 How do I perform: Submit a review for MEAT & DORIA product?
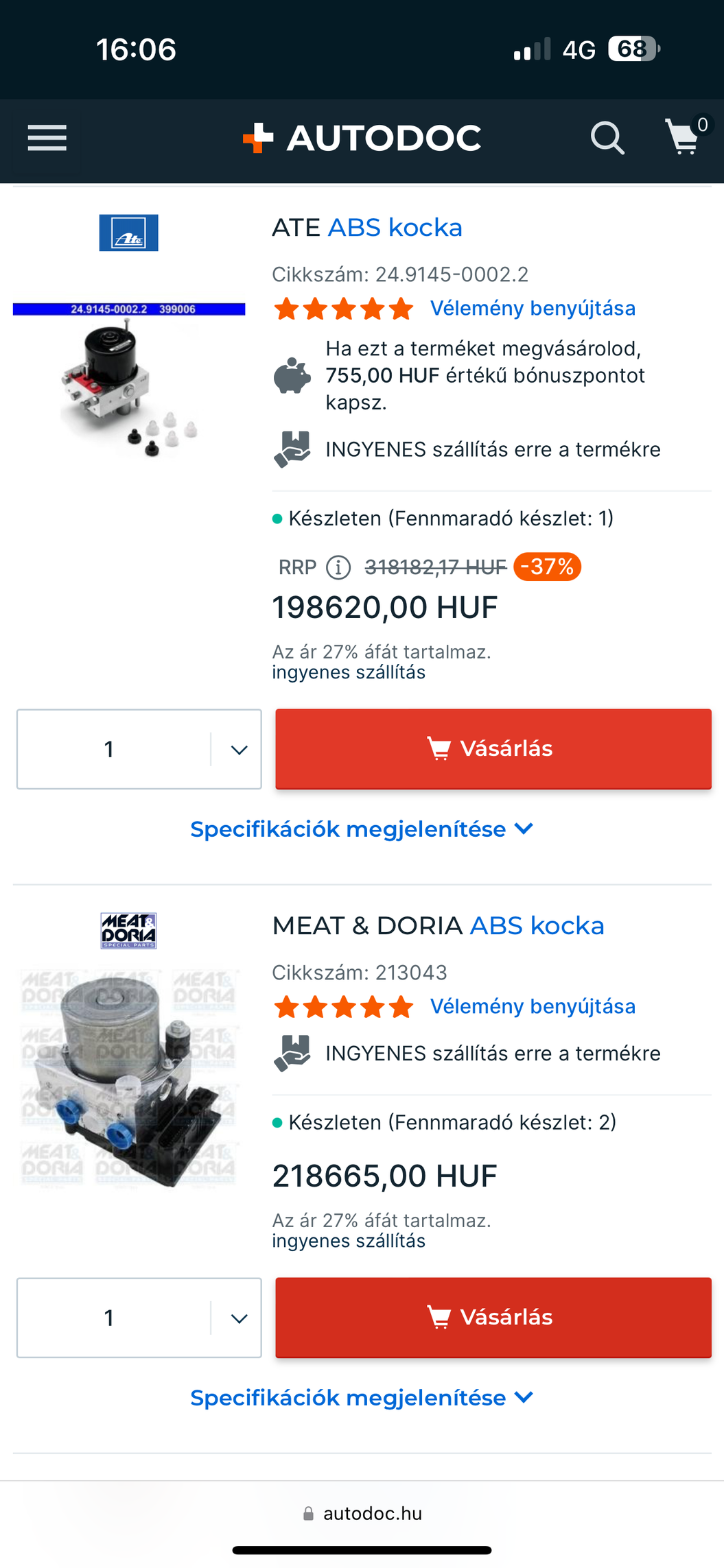[533, 1007]
